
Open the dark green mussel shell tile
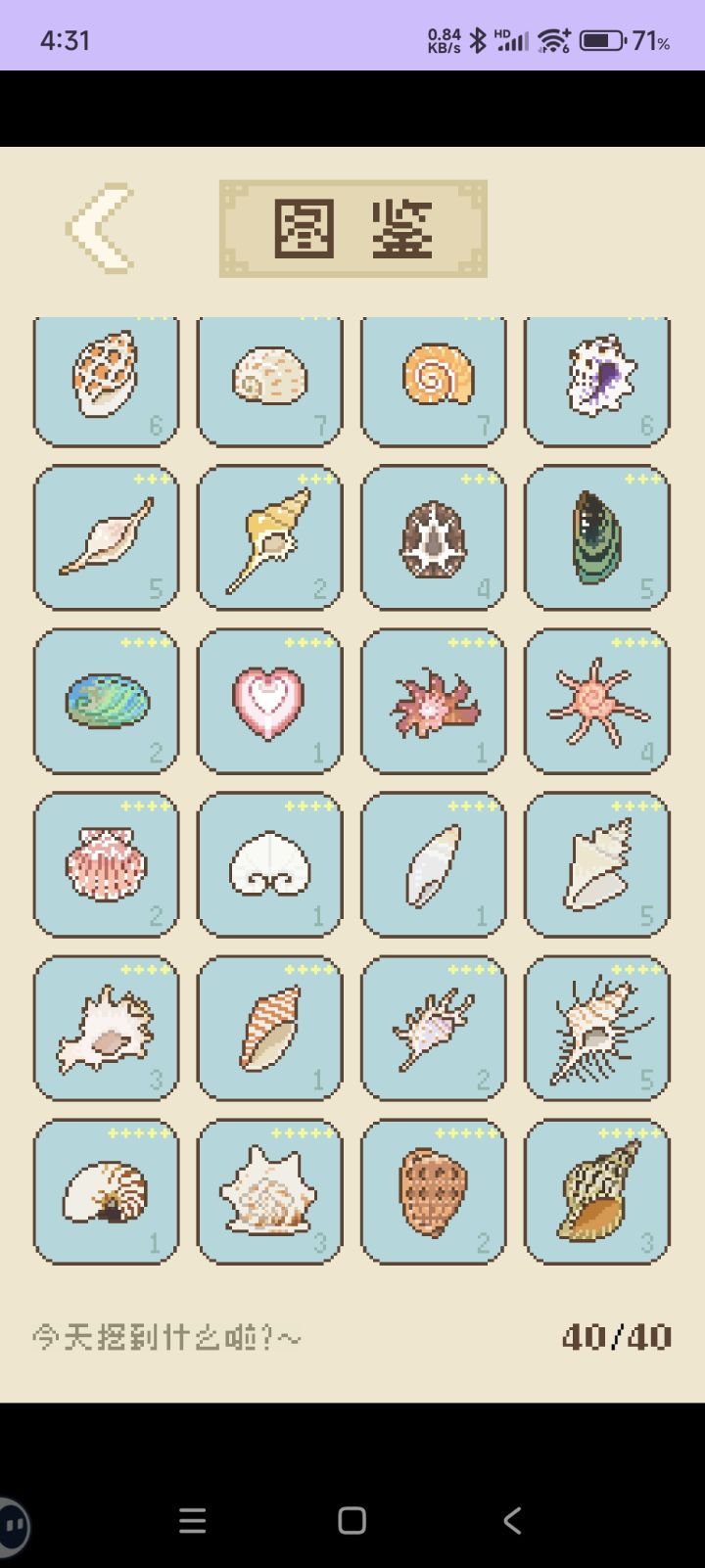point(597,537)
